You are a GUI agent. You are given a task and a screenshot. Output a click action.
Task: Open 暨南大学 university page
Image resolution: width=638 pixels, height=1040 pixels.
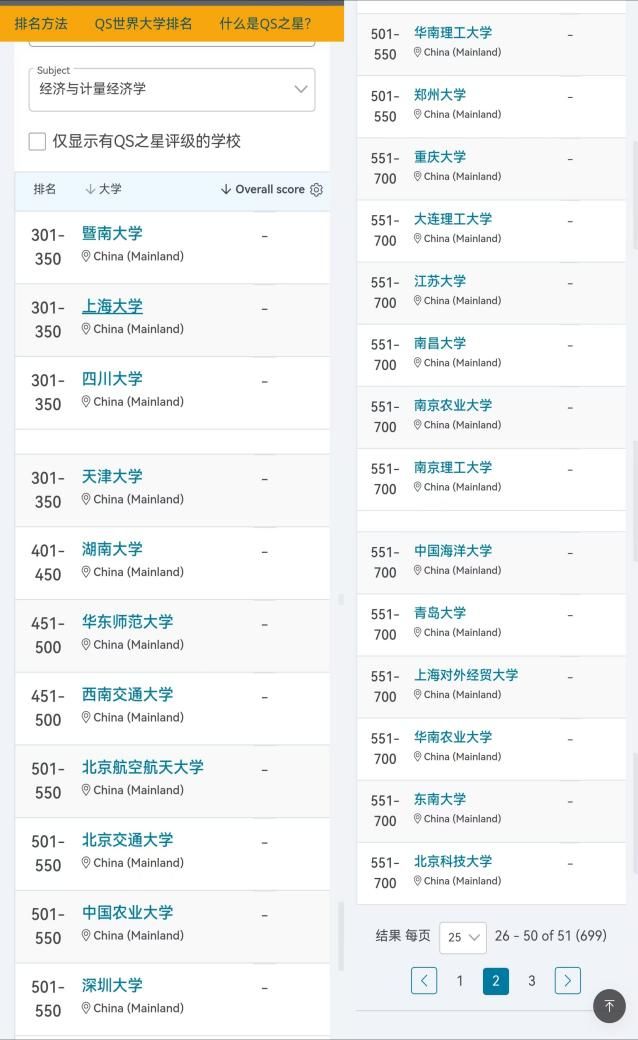pyautogui.click(x=112, y=233)
